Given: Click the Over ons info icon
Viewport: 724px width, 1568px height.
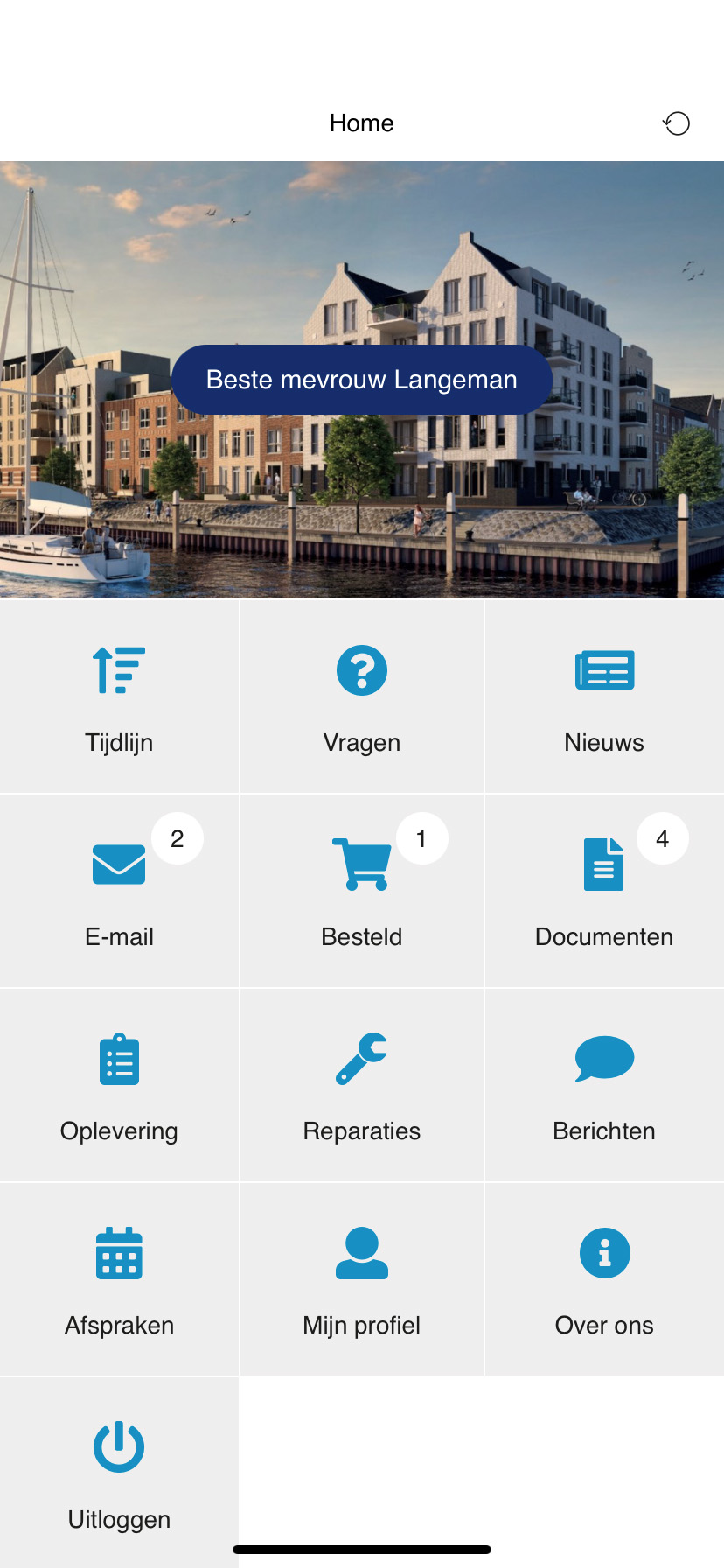Looking at the screenshot, I should (x=603, y=1253).
